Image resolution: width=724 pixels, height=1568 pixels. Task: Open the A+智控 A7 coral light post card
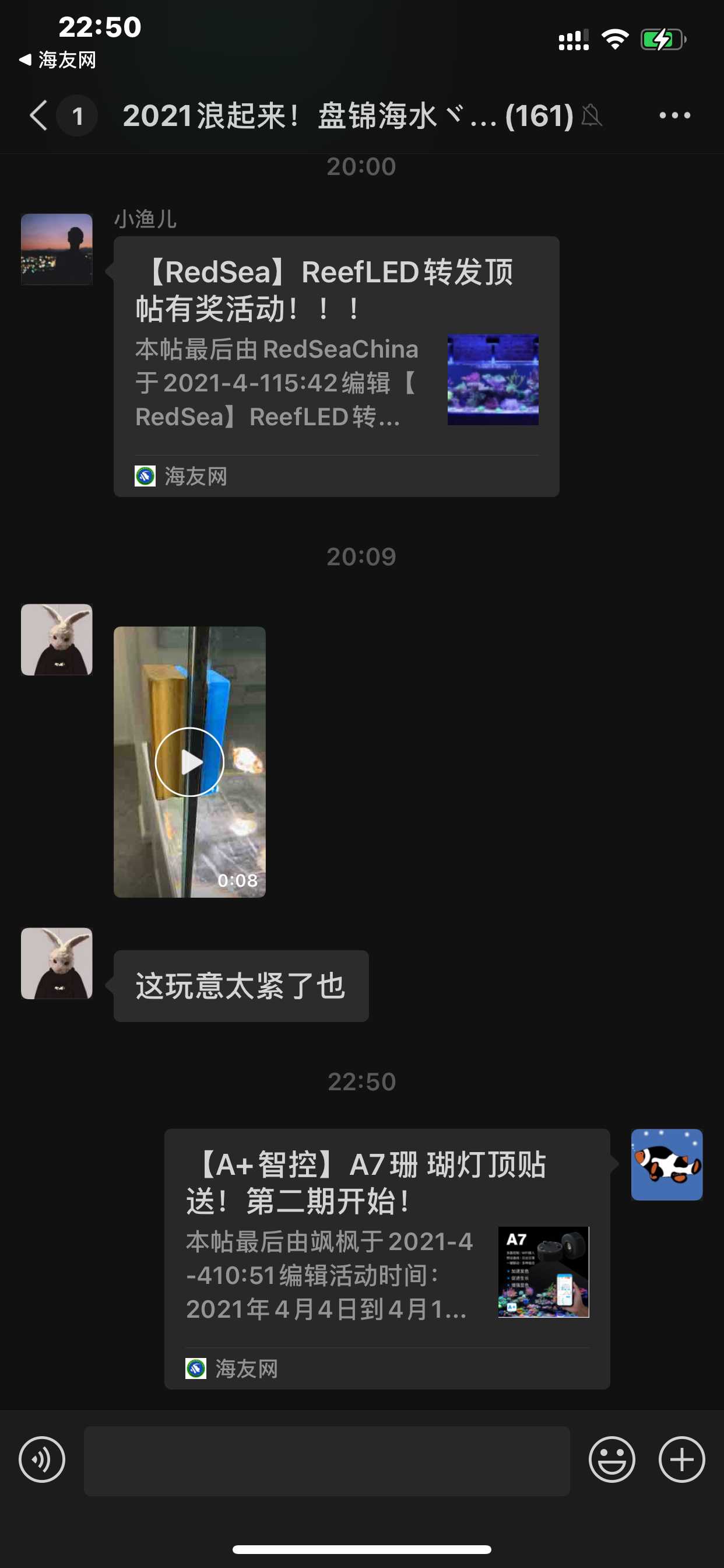tap(386, 1258)
